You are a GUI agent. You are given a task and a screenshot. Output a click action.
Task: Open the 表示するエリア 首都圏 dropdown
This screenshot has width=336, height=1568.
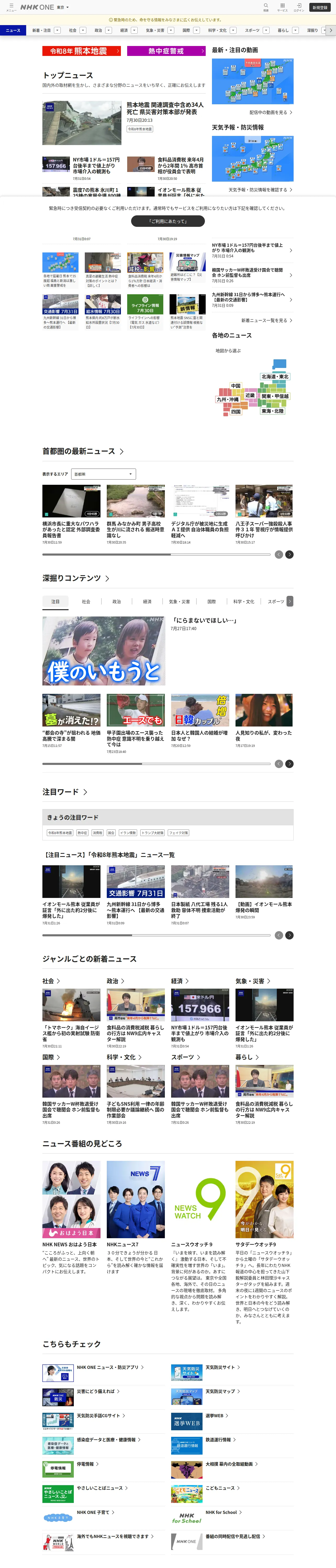click(x=104, y=474)
